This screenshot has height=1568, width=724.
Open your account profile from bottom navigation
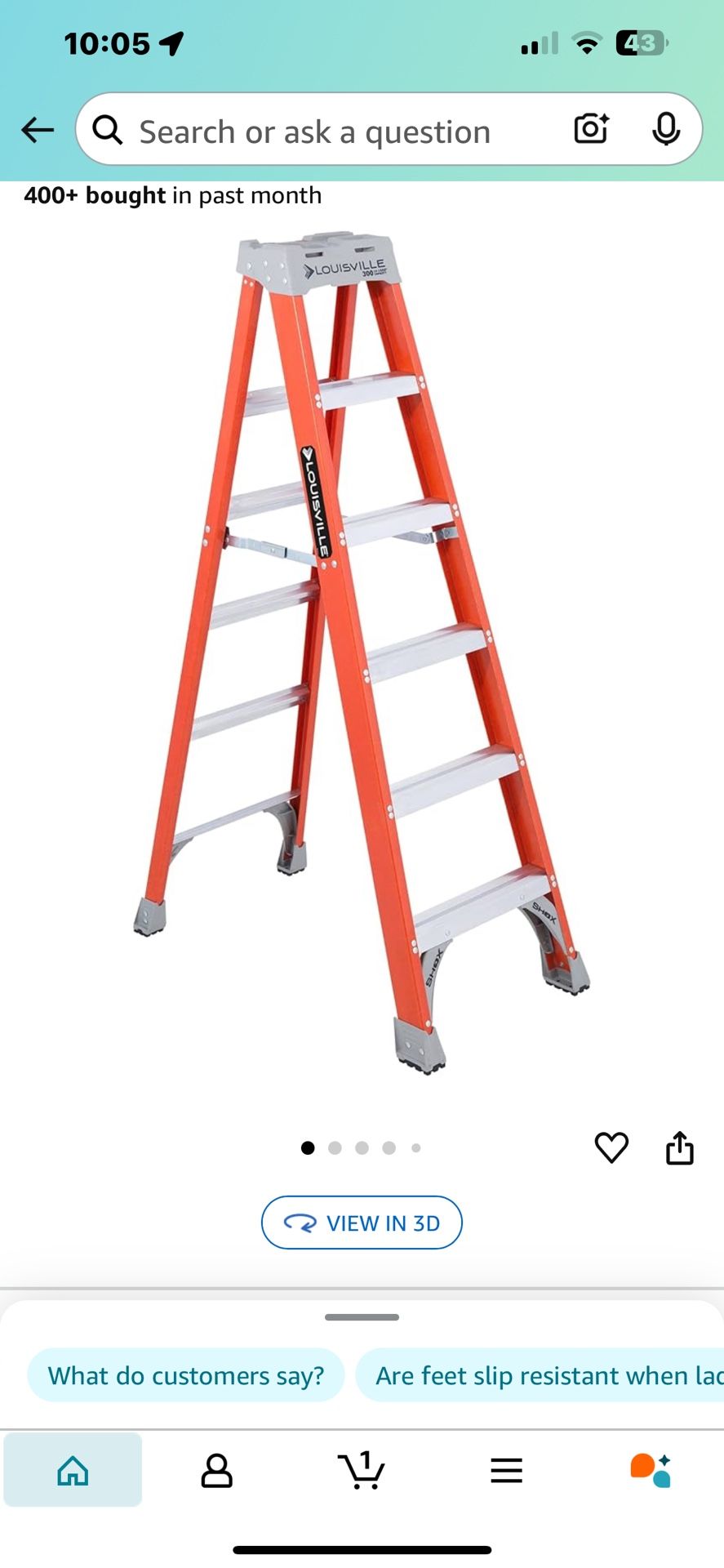pos(217,1470)
